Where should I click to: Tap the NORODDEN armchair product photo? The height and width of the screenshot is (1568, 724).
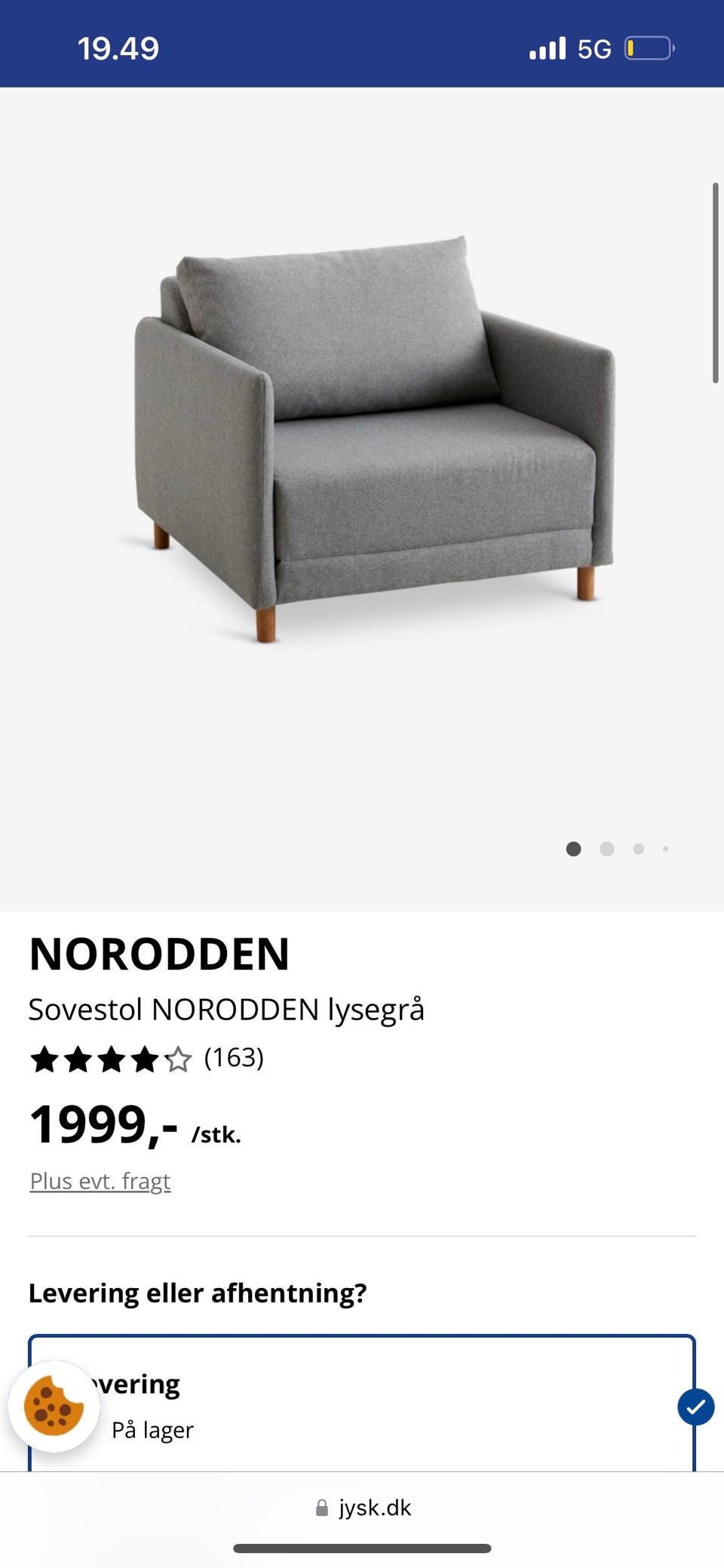tap(362, 453)
